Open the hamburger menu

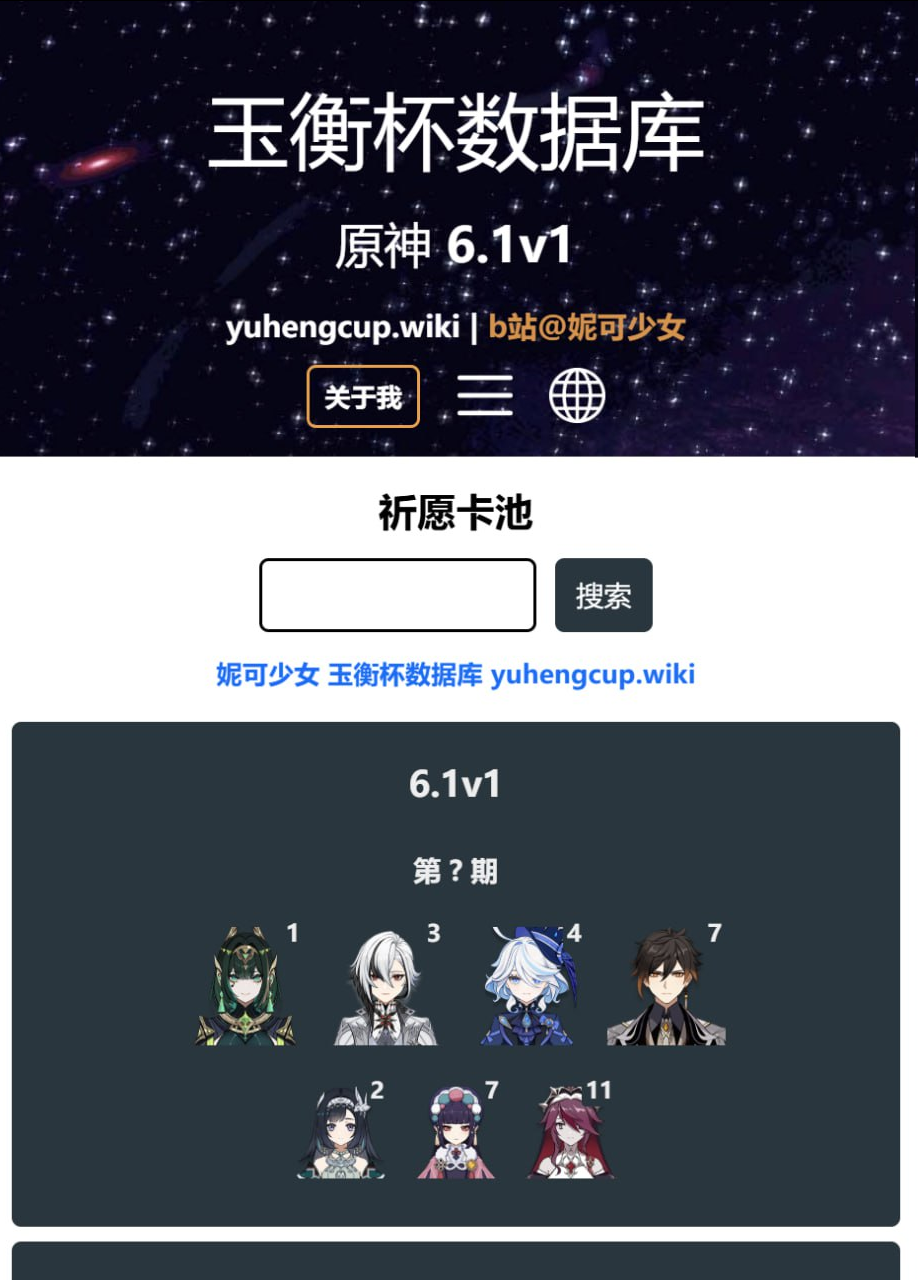[485, 396]
